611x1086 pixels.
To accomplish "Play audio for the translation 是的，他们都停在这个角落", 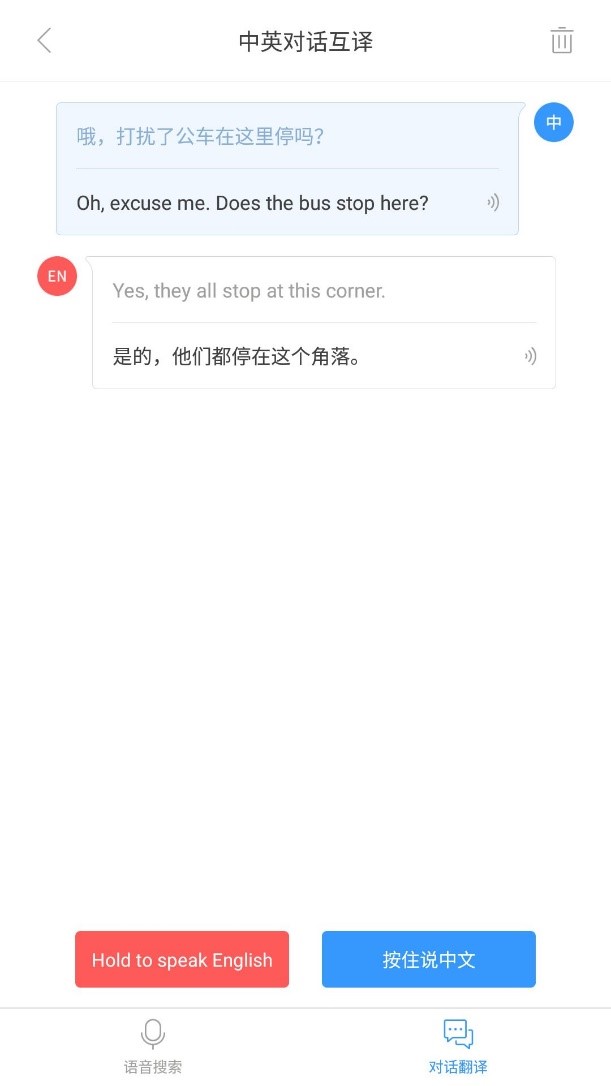I will click(530, 356).
